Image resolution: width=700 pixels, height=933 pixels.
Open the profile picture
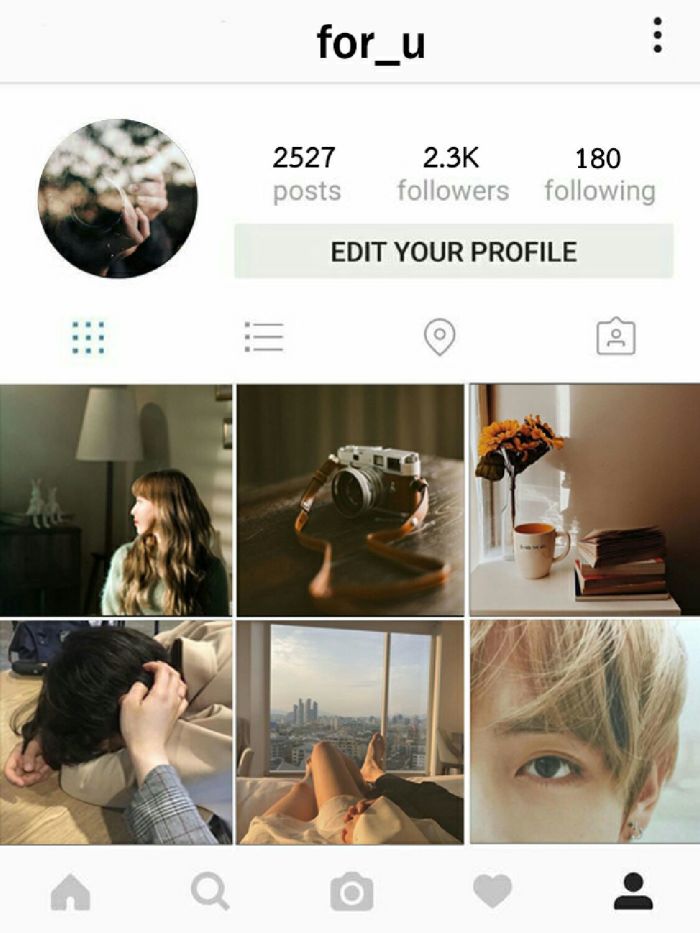coord(117,198)
